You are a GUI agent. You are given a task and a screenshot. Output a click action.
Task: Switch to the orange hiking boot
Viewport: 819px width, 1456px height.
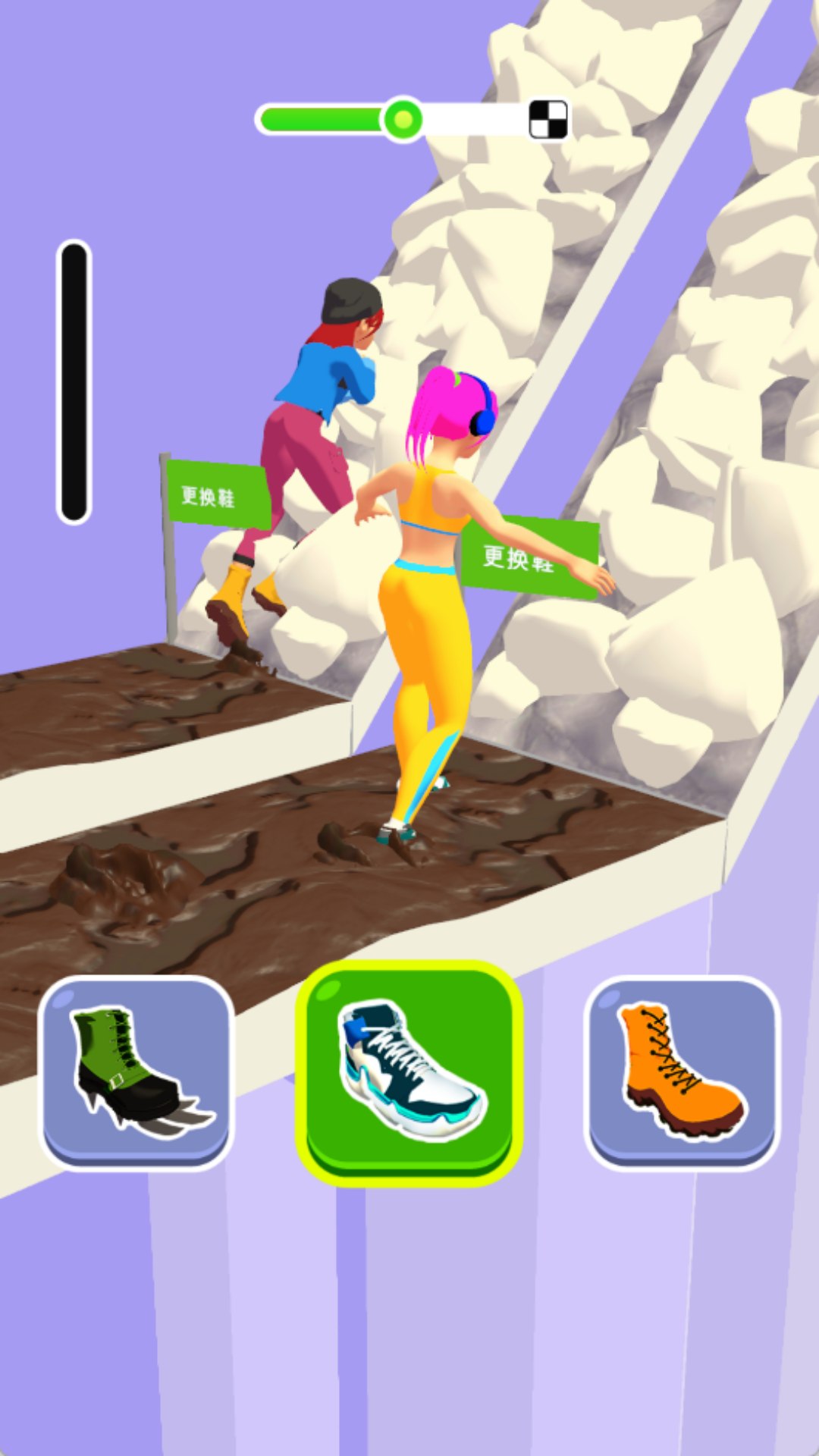pos(682,1071)
